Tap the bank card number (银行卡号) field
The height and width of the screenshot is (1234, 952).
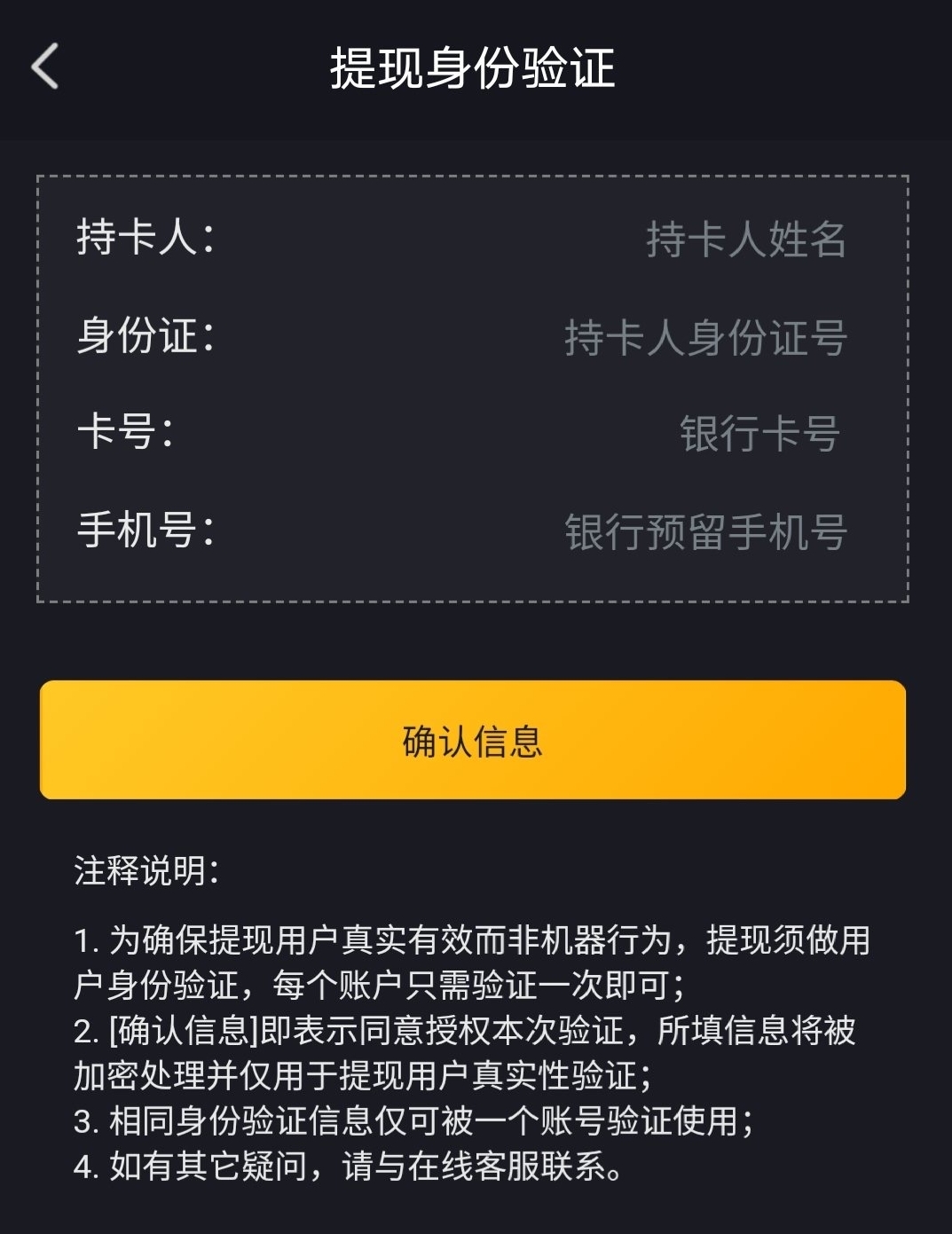point(759,435)
